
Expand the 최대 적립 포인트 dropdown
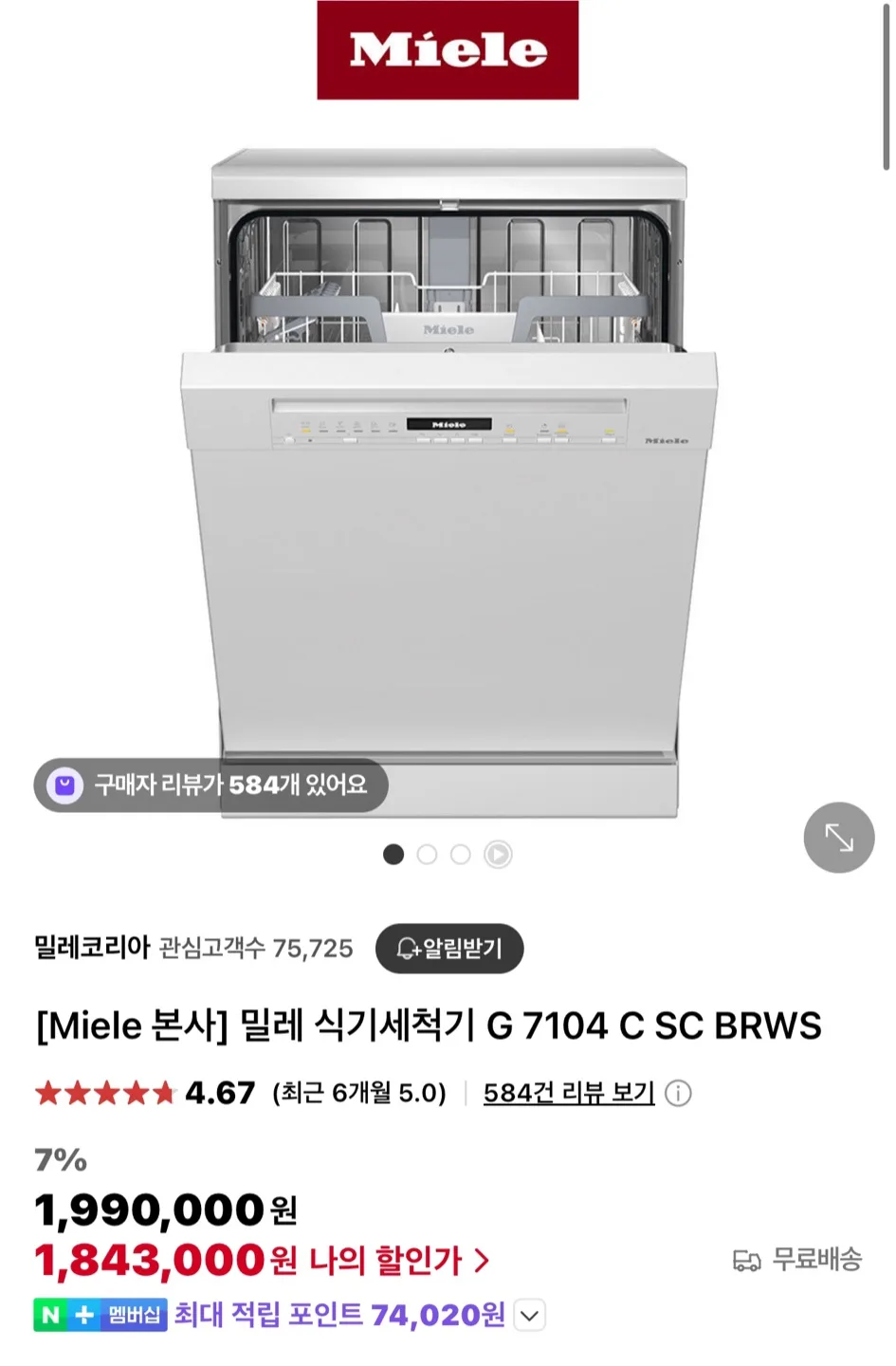tap(530, 1316)
